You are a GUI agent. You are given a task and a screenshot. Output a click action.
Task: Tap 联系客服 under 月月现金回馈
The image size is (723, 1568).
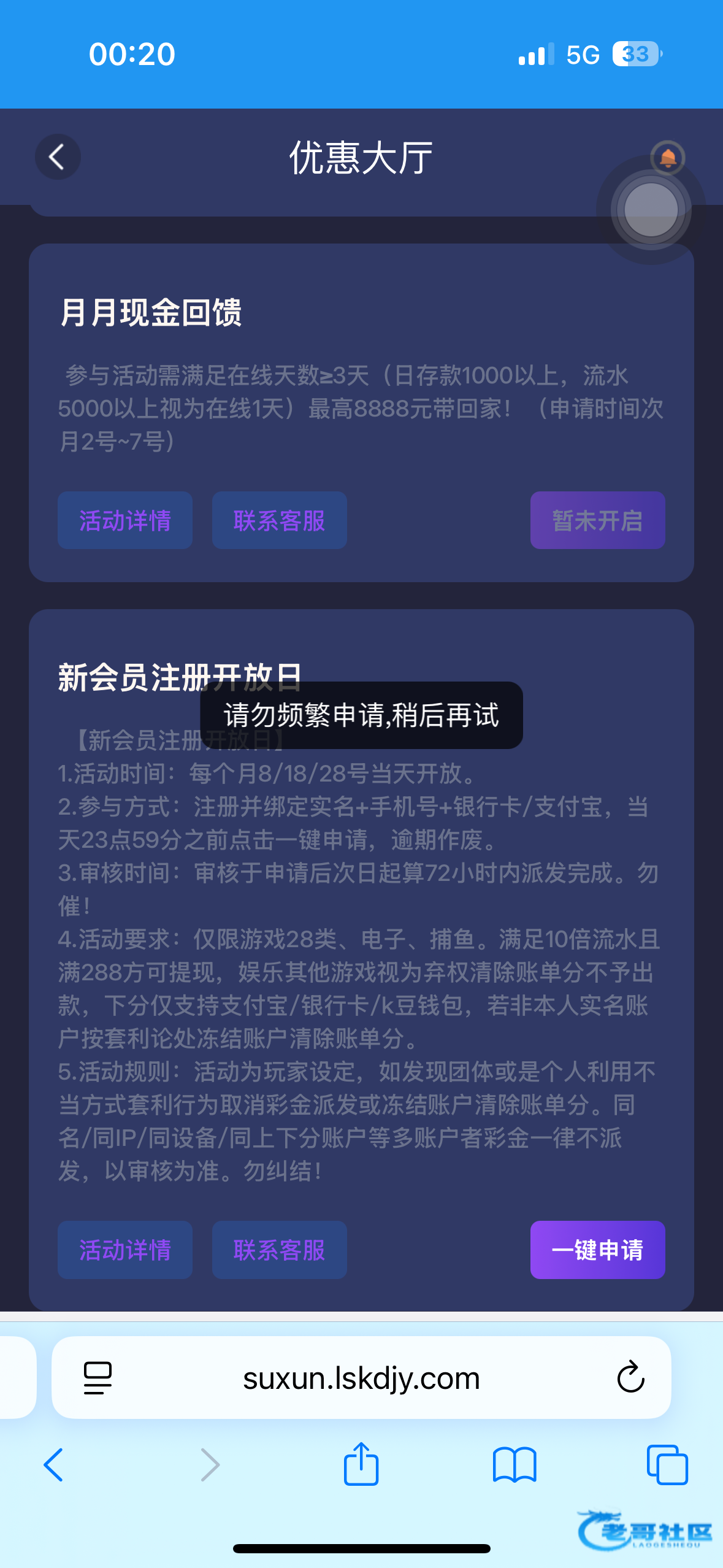pos(279,520)
